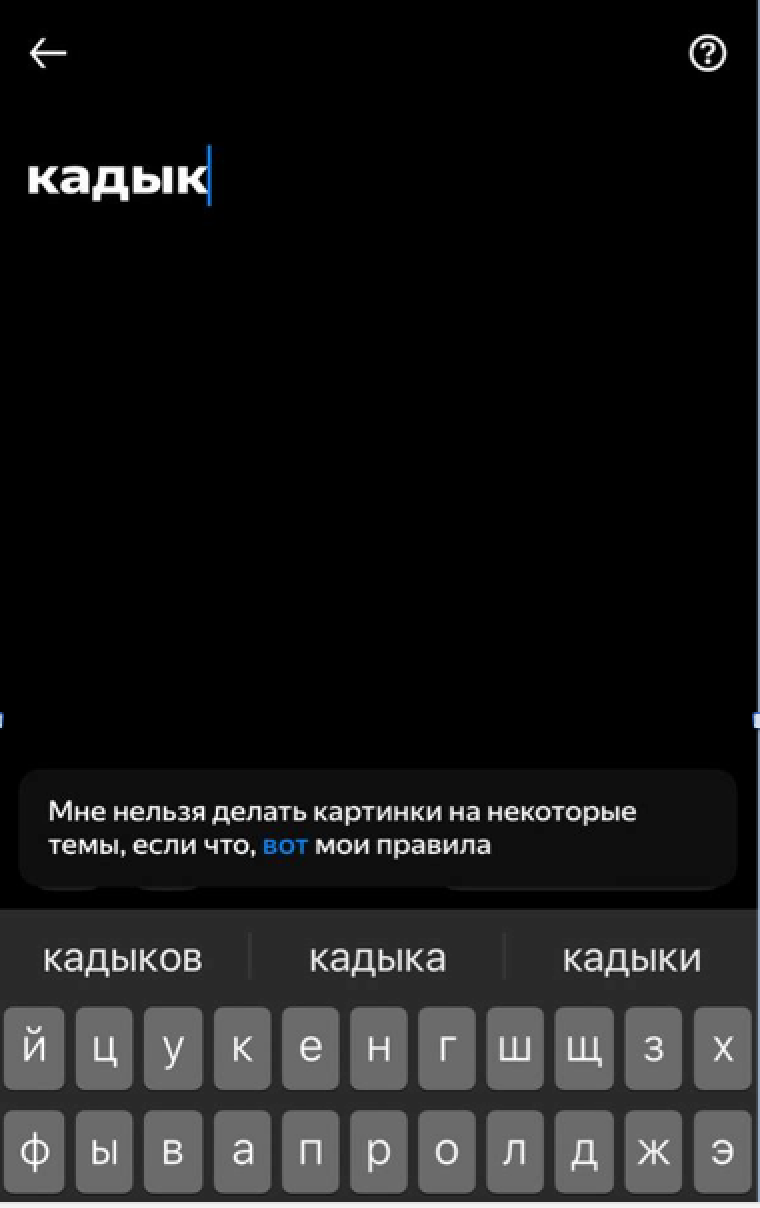Image resolution: width=760 pixels, height=1208 pixels.
Task: Pick the кадыка keyboard suggestion
Action: coord(377,958)
